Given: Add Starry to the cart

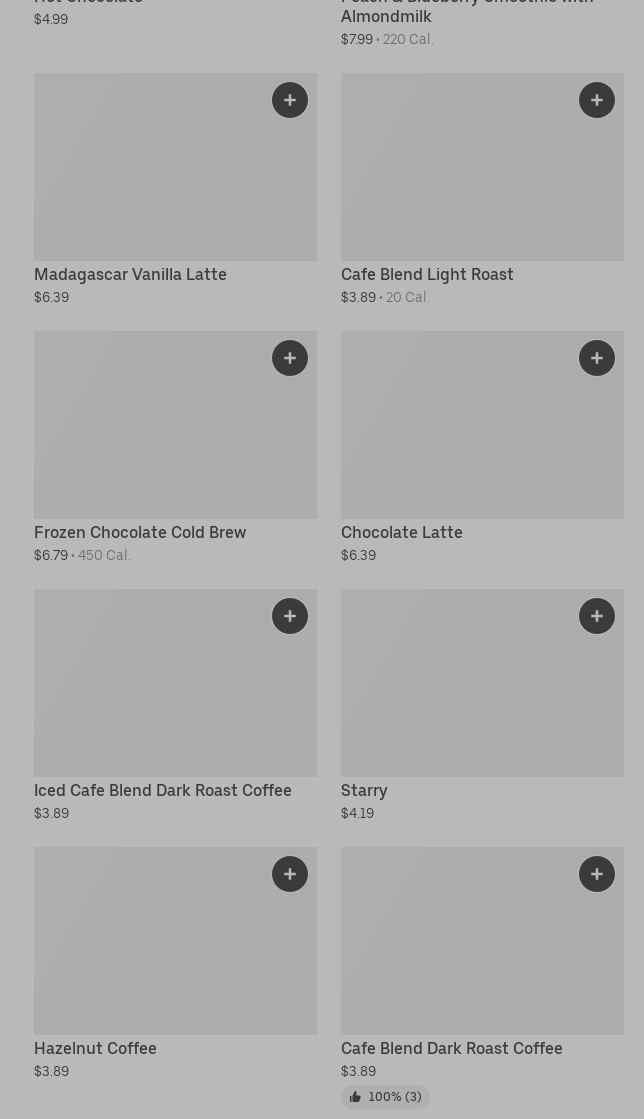Looking at the screenshot, I should (x=597, y=616).
